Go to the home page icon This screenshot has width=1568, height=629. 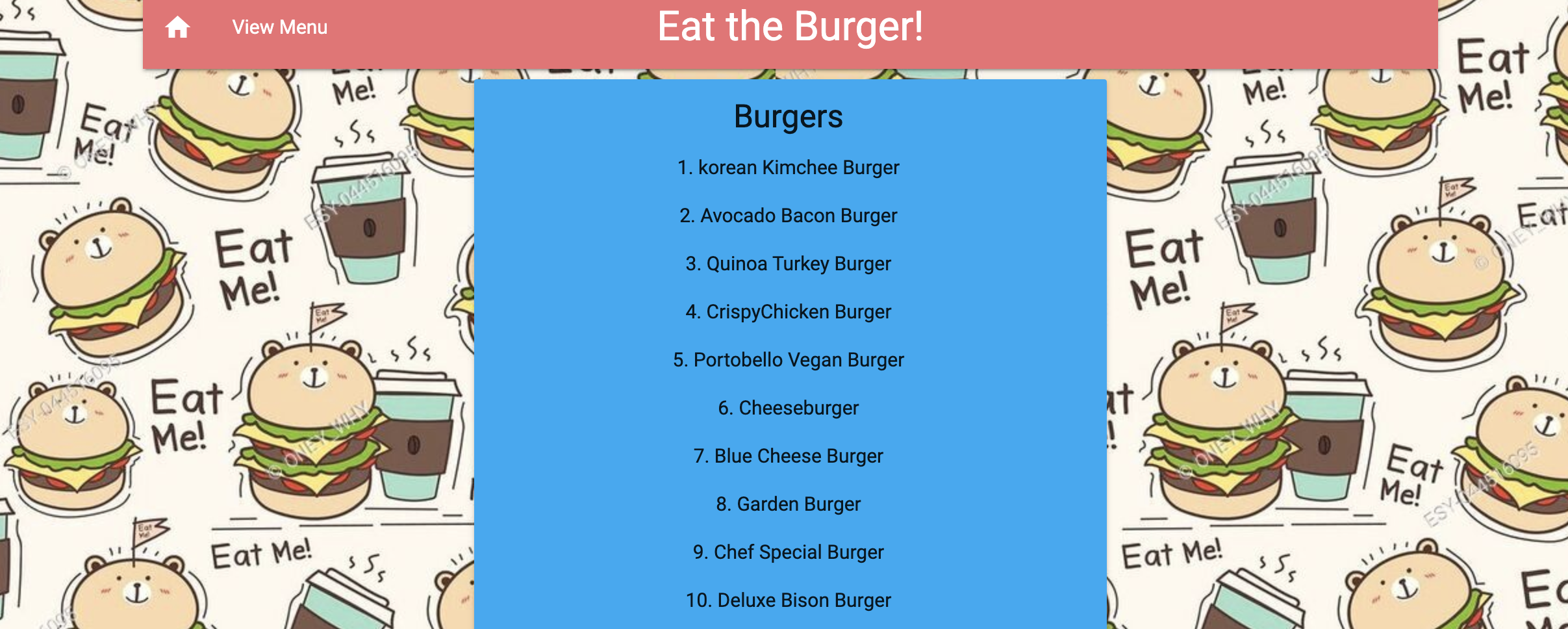(x=177, y=27)
